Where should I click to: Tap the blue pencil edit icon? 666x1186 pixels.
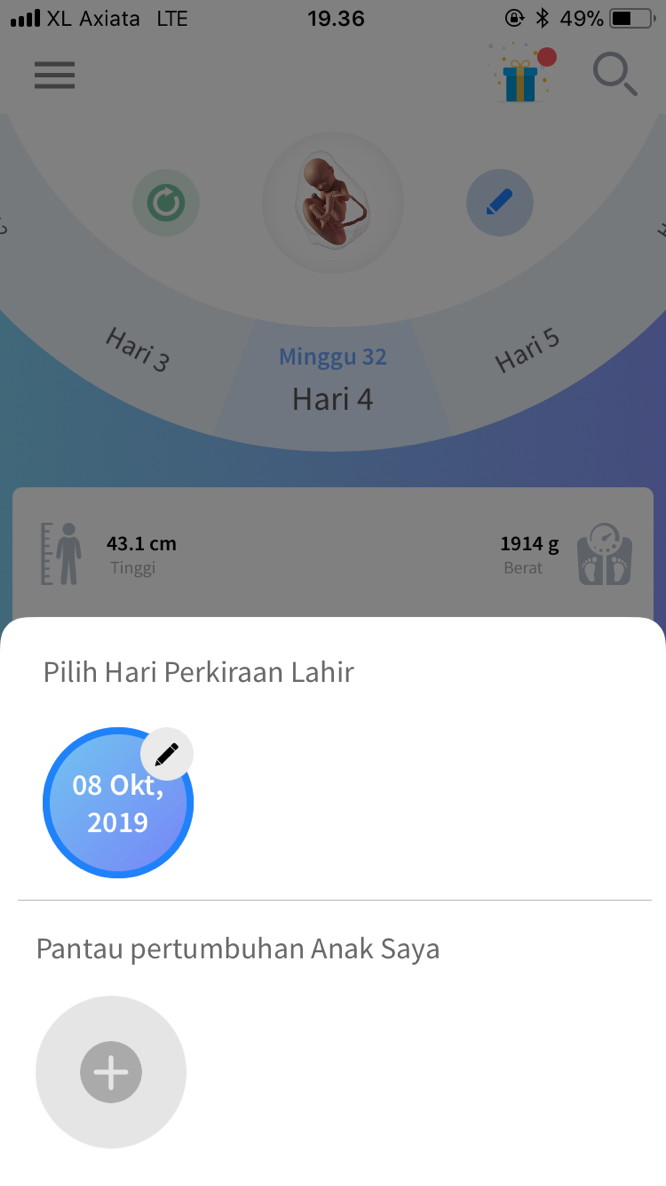click(x=499, y=203)
